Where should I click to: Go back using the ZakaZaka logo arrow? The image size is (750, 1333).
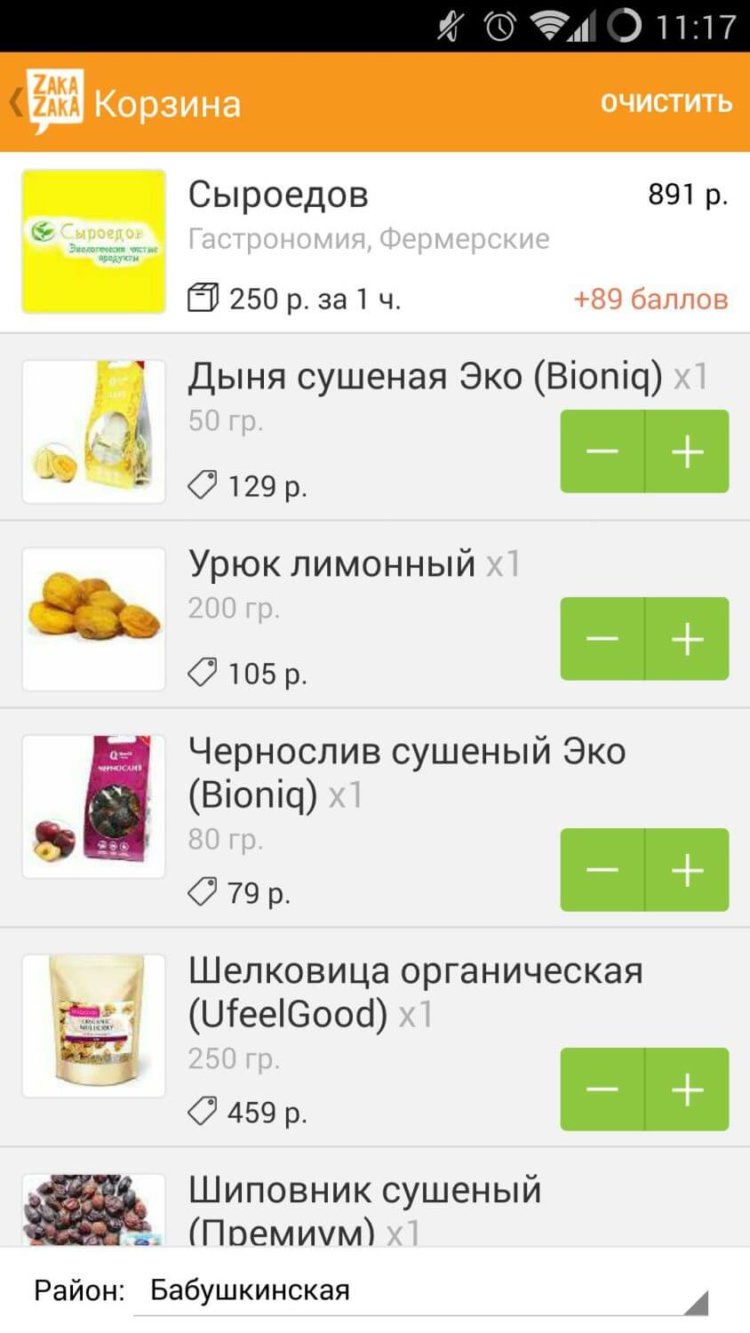45,102
